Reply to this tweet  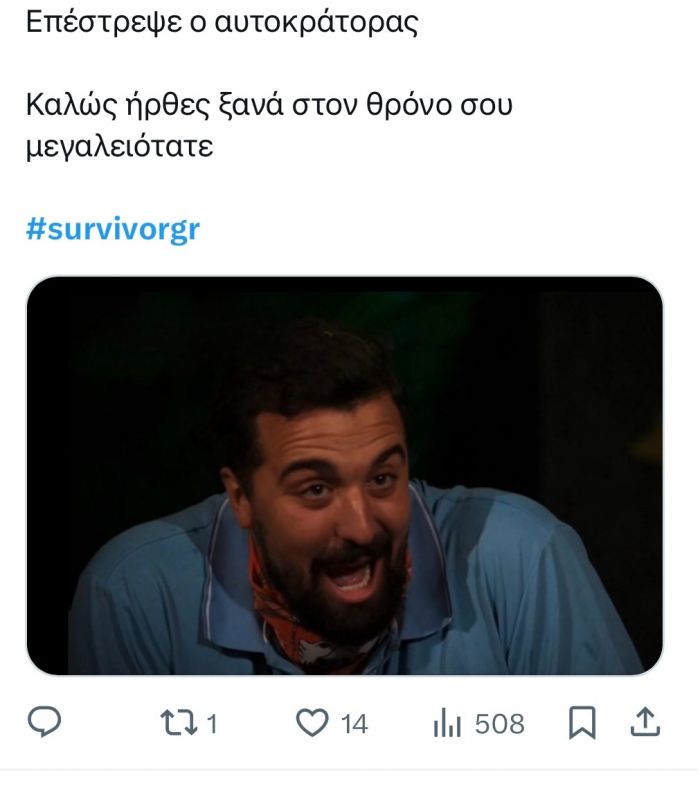point(43,723)
